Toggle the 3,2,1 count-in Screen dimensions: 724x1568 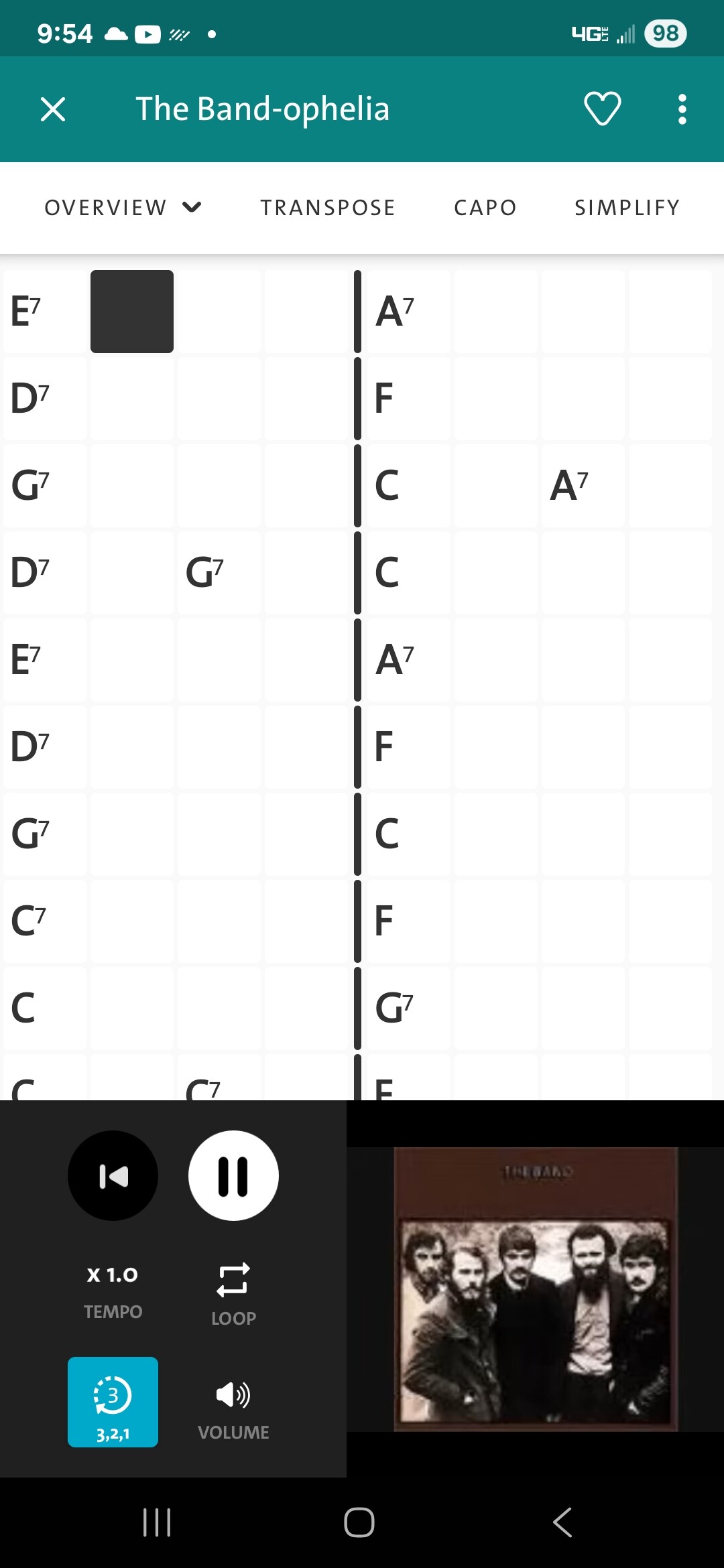point(113,1402)
